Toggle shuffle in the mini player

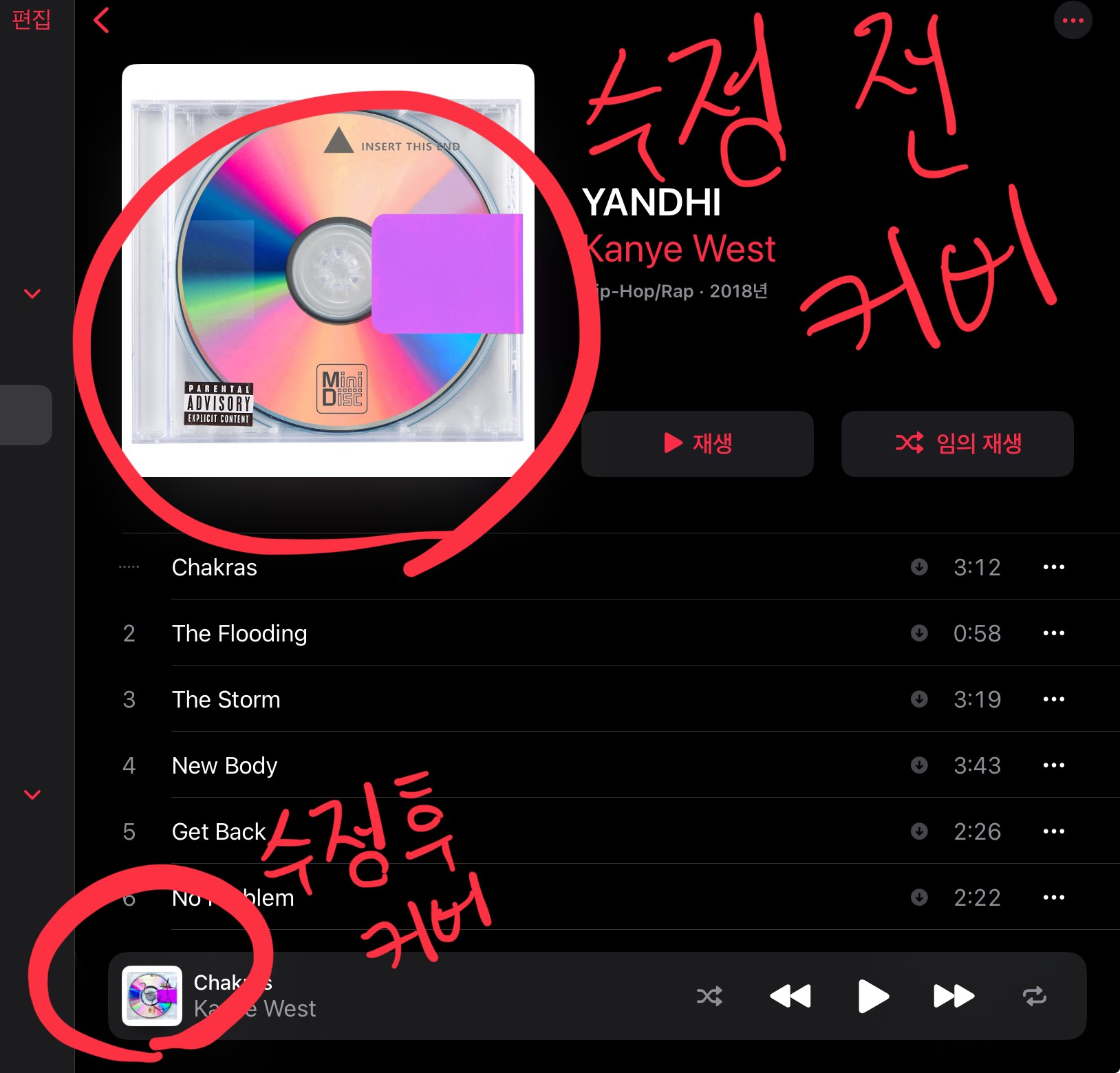pyautogui.click(x=709, y=996)
